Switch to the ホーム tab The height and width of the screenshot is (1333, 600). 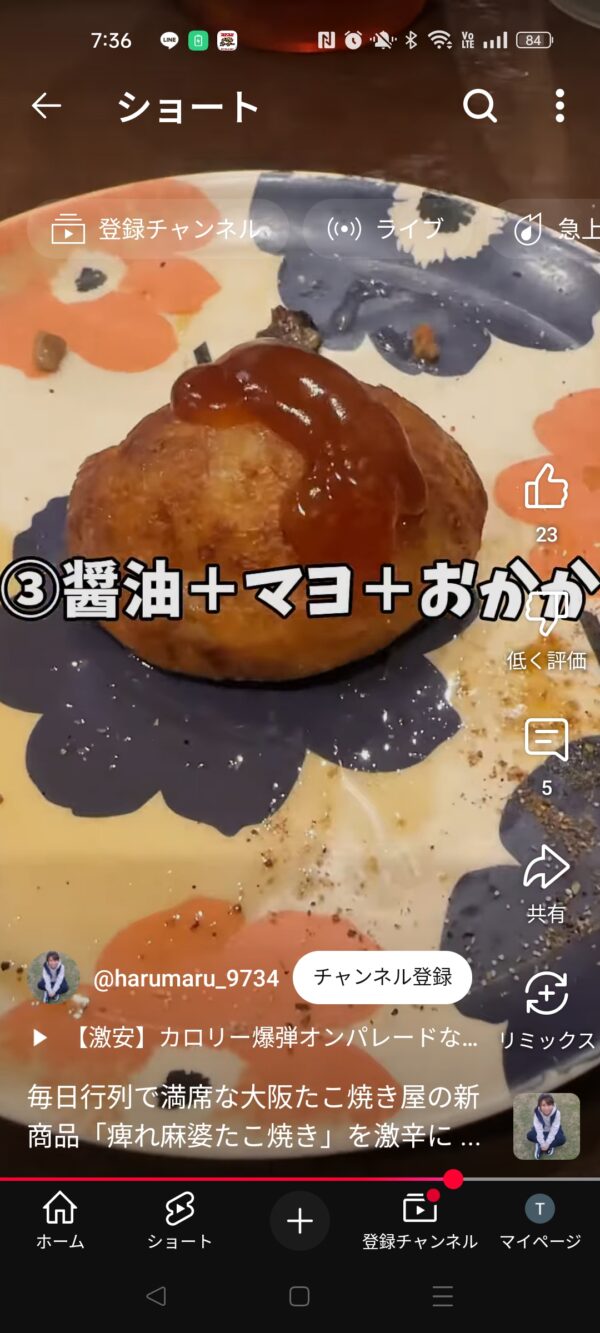click(x=60, y=1221)
